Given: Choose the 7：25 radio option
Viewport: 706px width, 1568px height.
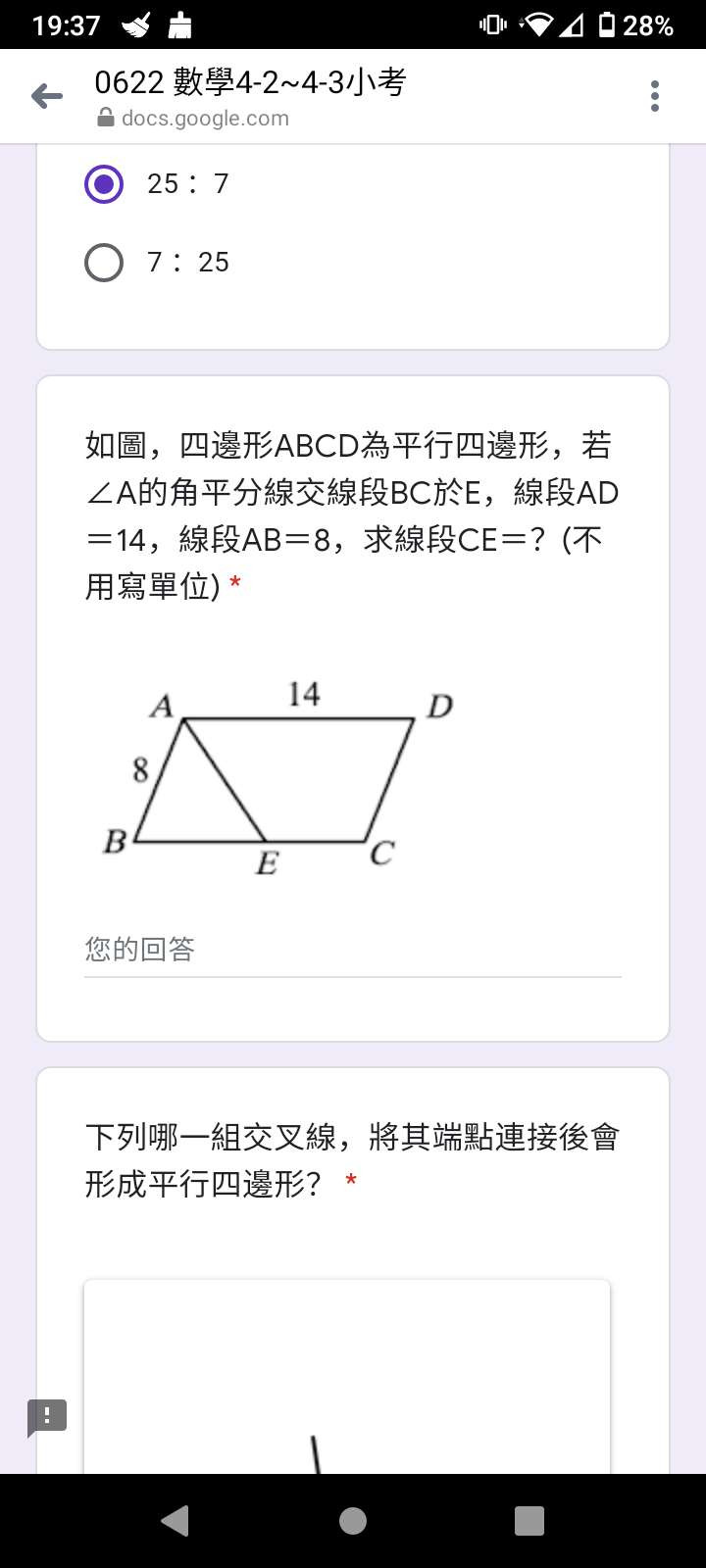Looking at the screenshot, I should 104,263.
